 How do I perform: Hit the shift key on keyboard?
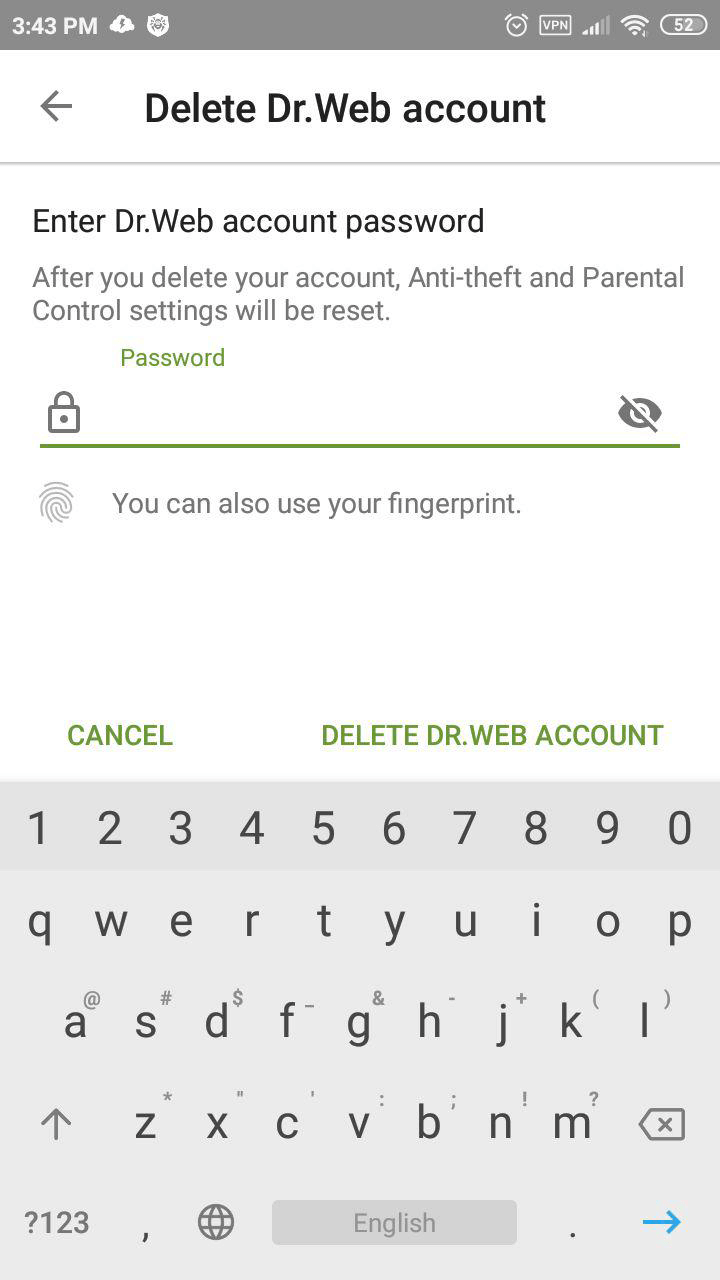56,1124
